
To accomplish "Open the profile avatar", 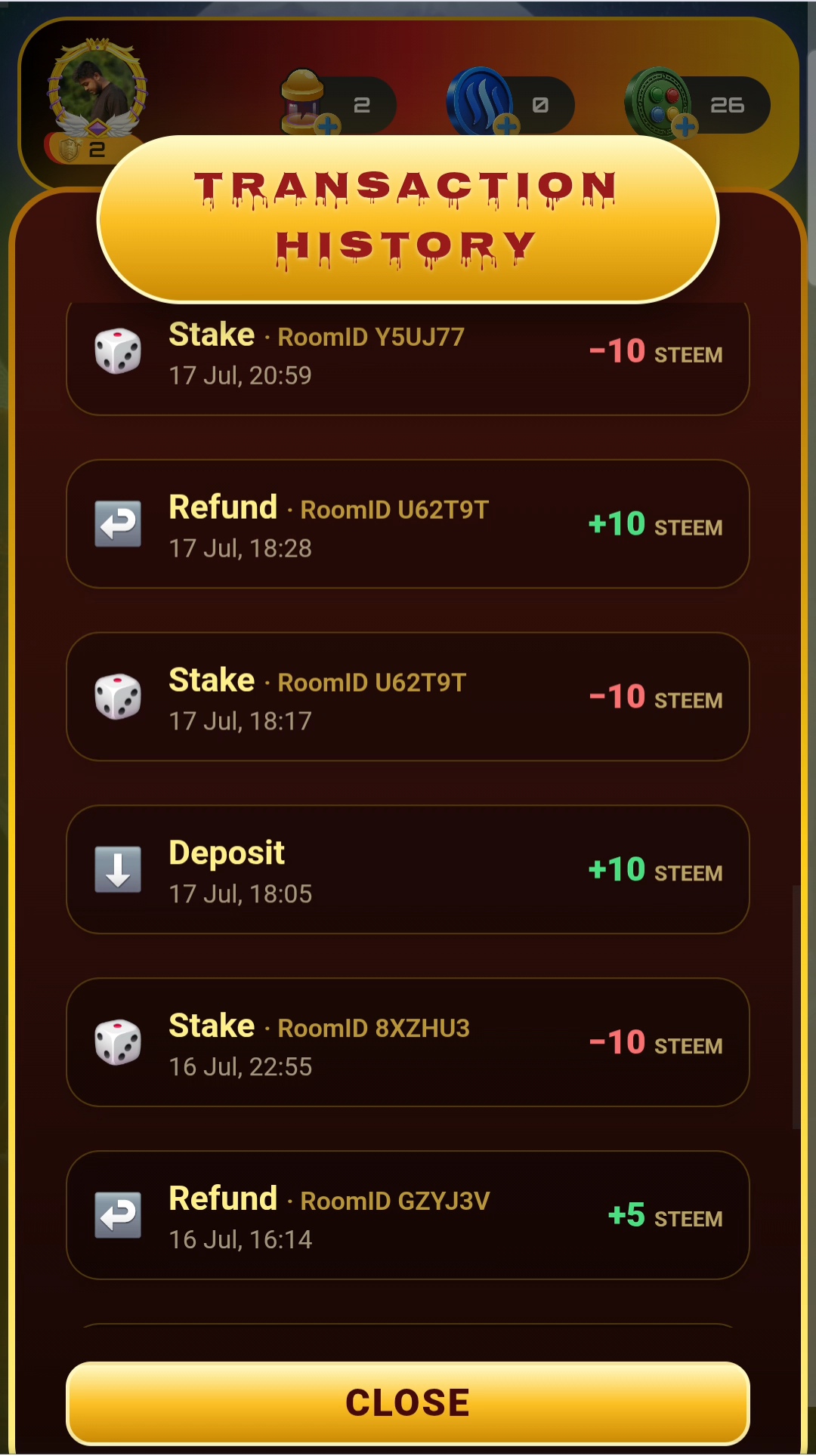I will pyautogui.click(x=97, y=91).
